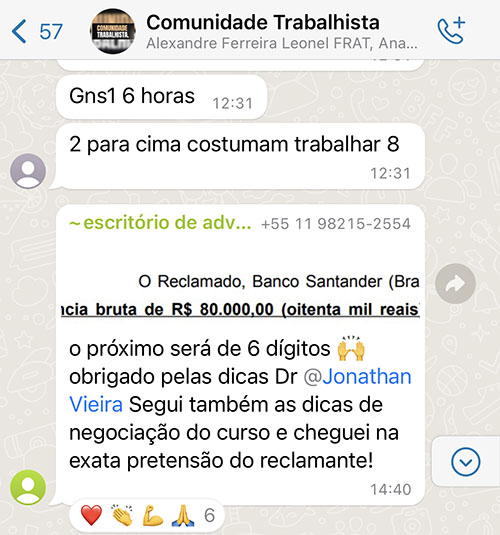Forward the Banco Santander image message

coord(455,284)
